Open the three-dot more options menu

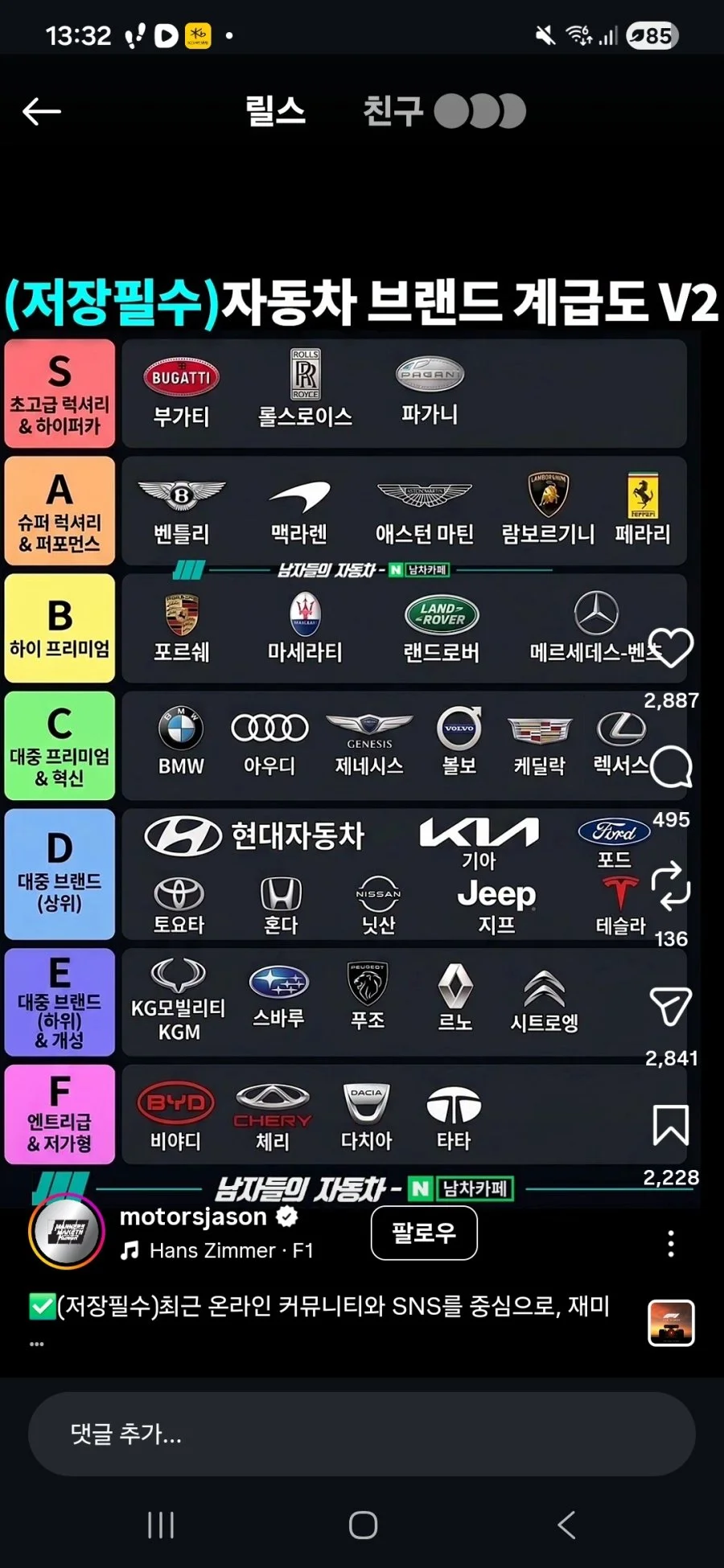[671, 1243]
